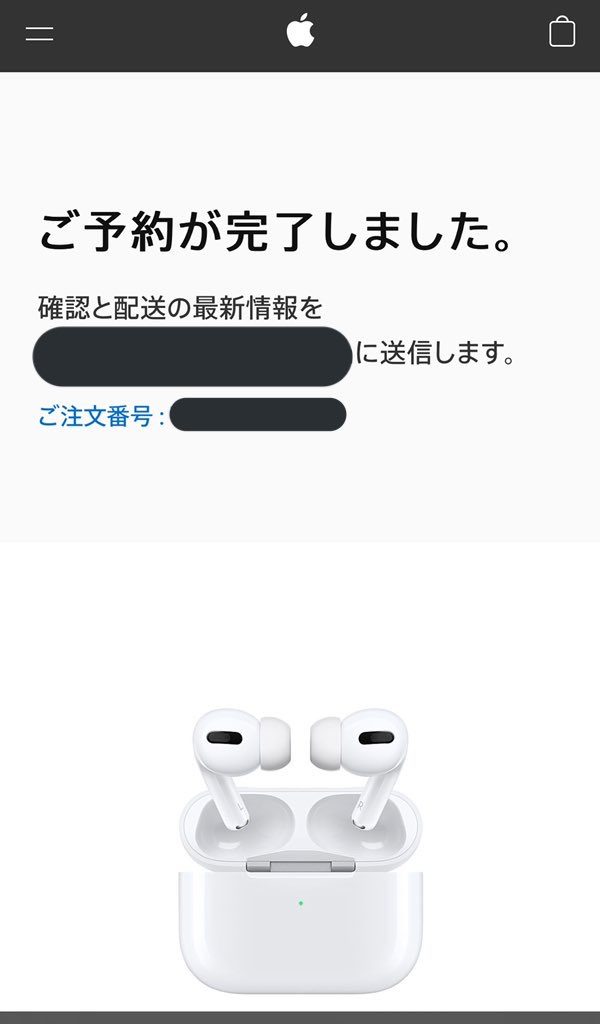
Task: Open the hamburger navigation menu
Action: click(40, 33)
